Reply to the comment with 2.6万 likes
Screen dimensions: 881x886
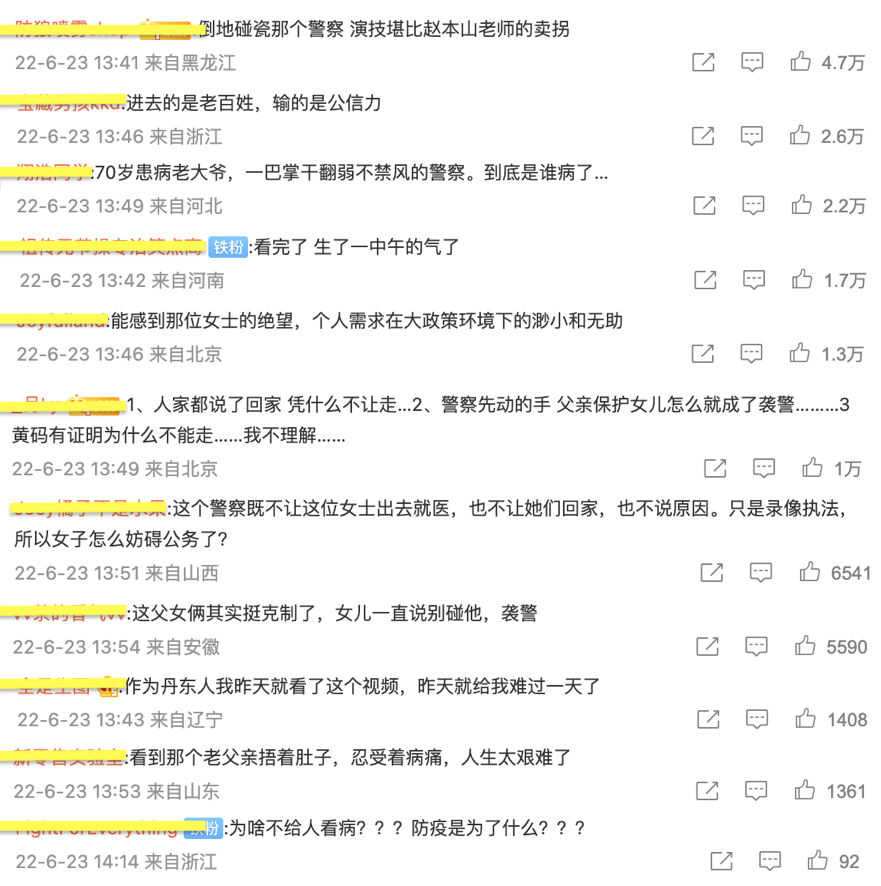click(752, 136)
